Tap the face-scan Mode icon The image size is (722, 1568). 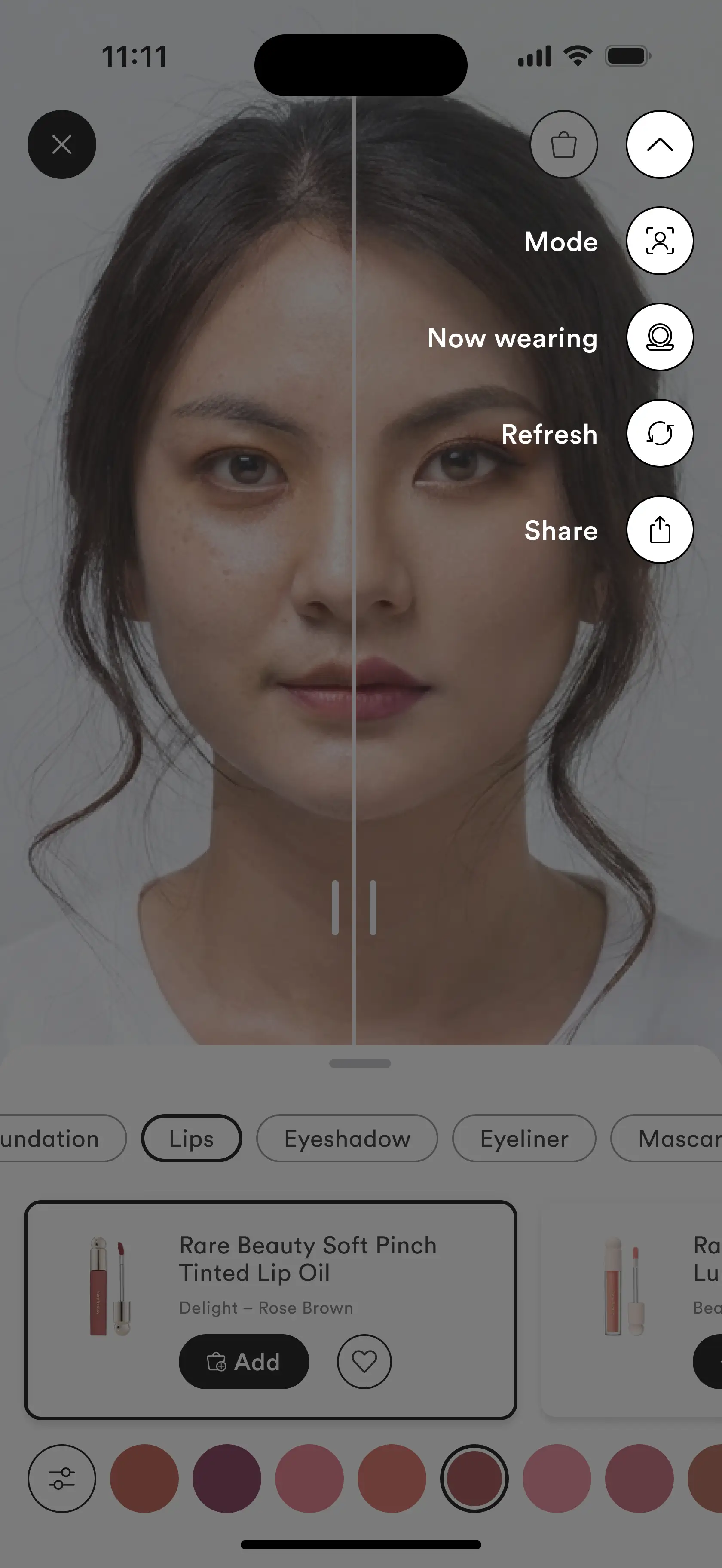click(659, 241)
